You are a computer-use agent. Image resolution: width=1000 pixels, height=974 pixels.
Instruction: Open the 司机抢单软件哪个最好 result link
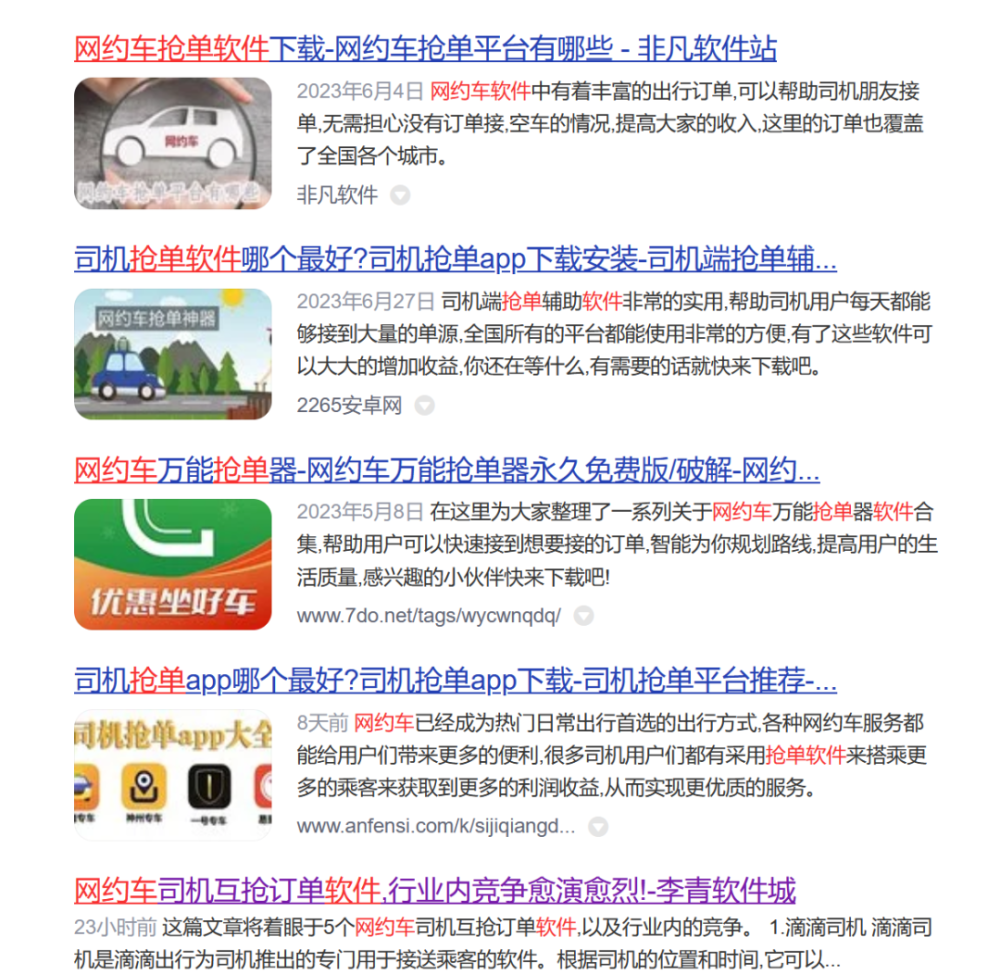pos(455,260)
